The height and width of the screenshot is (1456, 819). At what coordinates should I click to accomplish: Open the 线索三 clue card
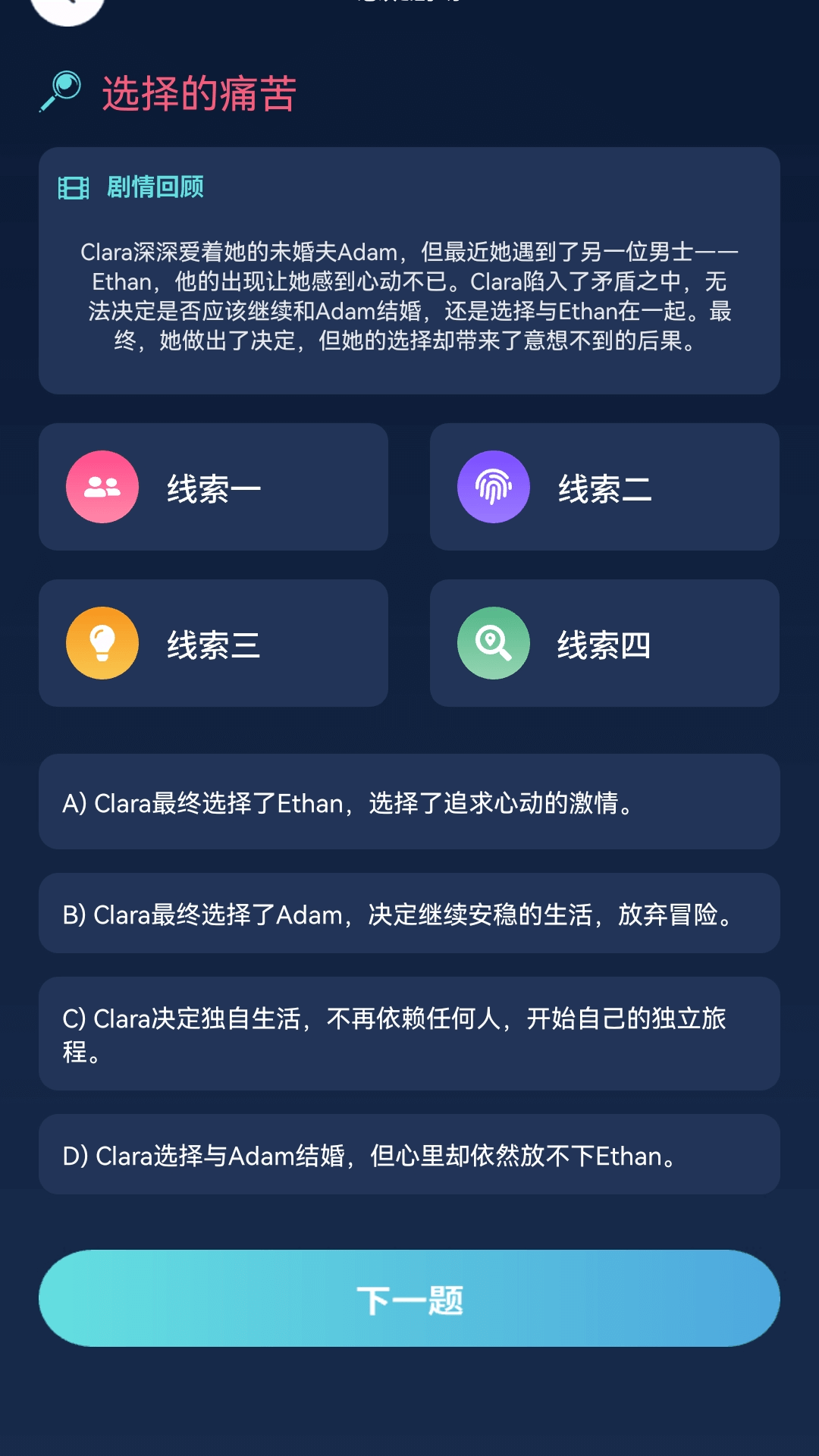213,642
